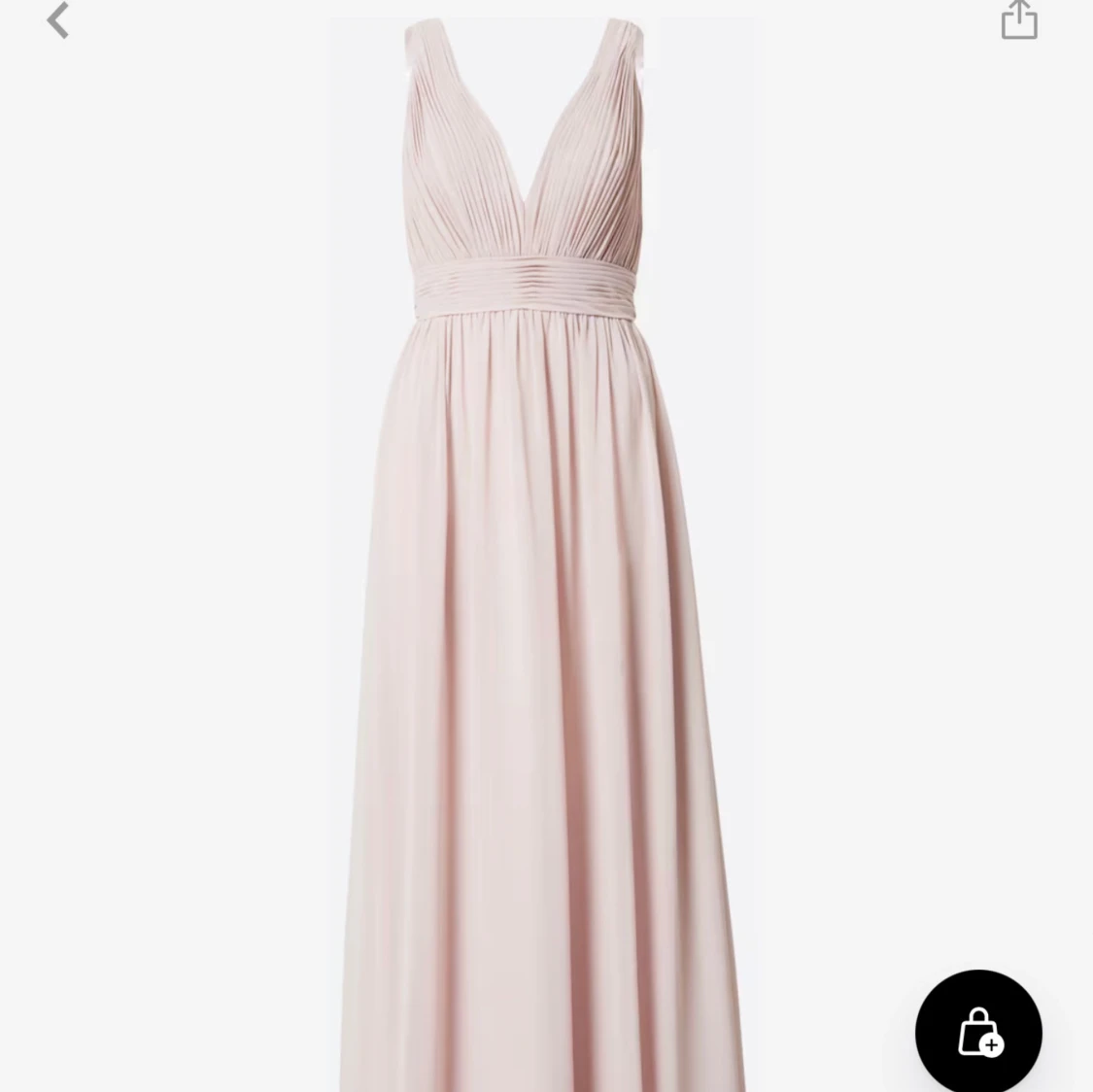Go back using the top-left arrow

pyautogui.click(x=58, y=20)
